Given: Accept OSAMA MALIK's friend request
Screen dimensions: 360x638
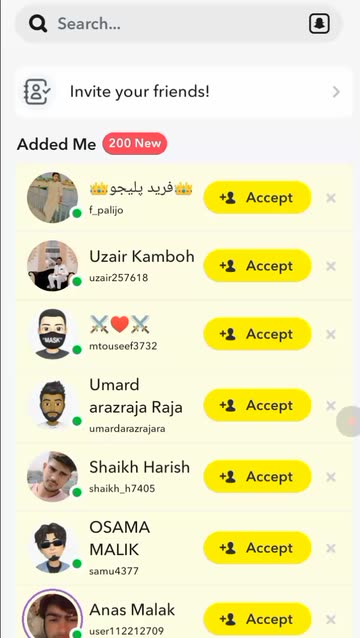Looking at the screenshot, I should pyautogui.click(x=257, y=548).
